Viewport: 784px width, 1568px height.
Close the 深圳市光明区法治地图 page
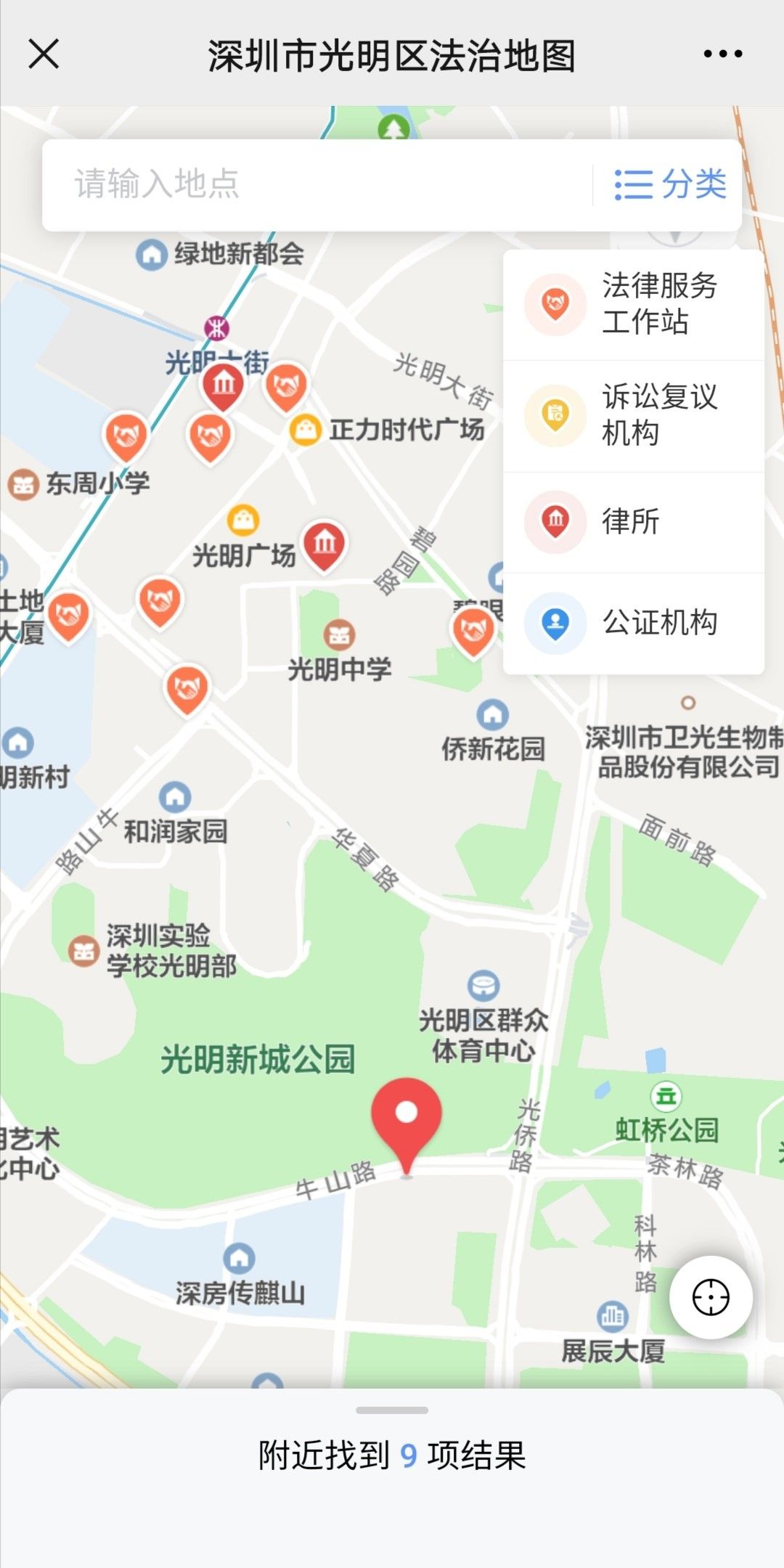[x=44, y=54]
